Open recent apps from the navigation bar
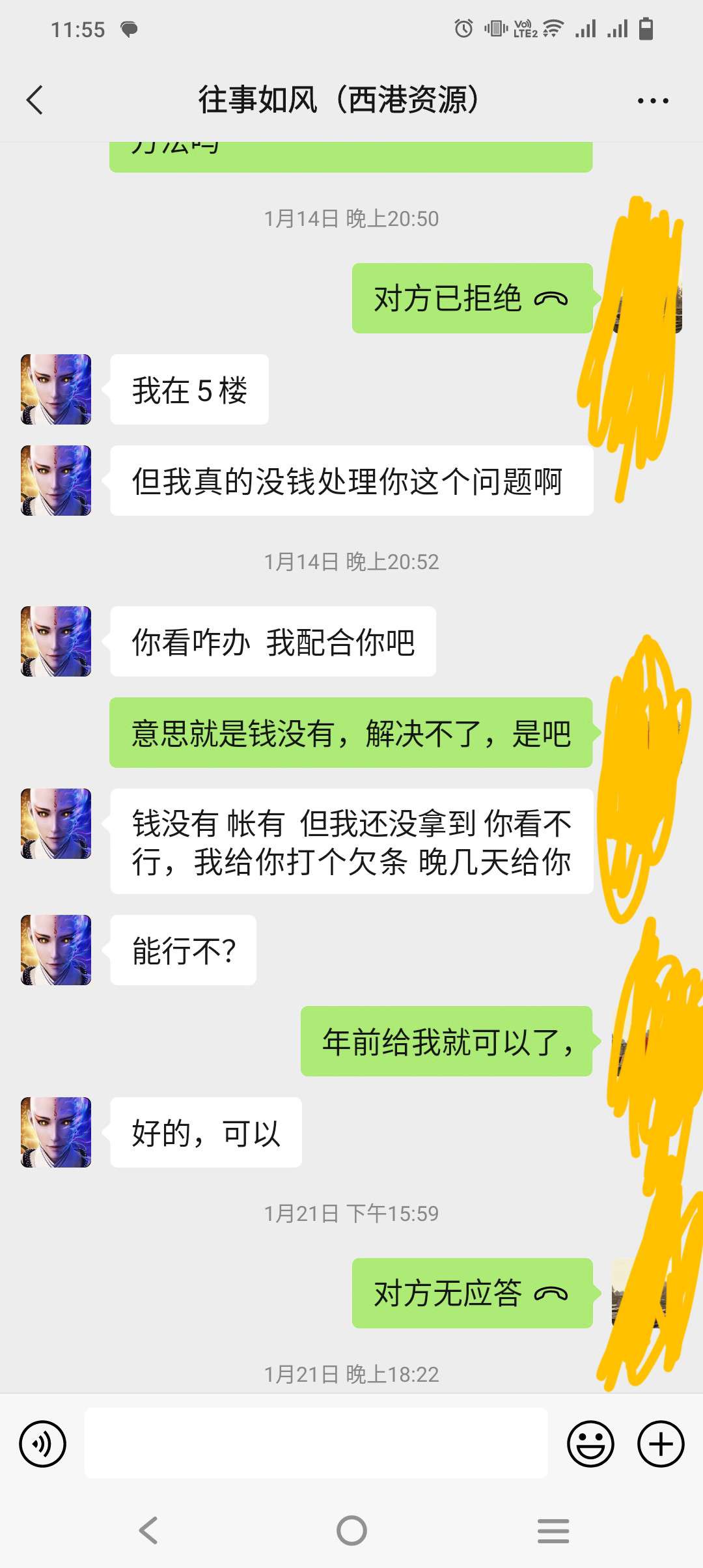The height and width of the screenshot is (1568, 703). pyautogui.click(x=553, y=1530)
